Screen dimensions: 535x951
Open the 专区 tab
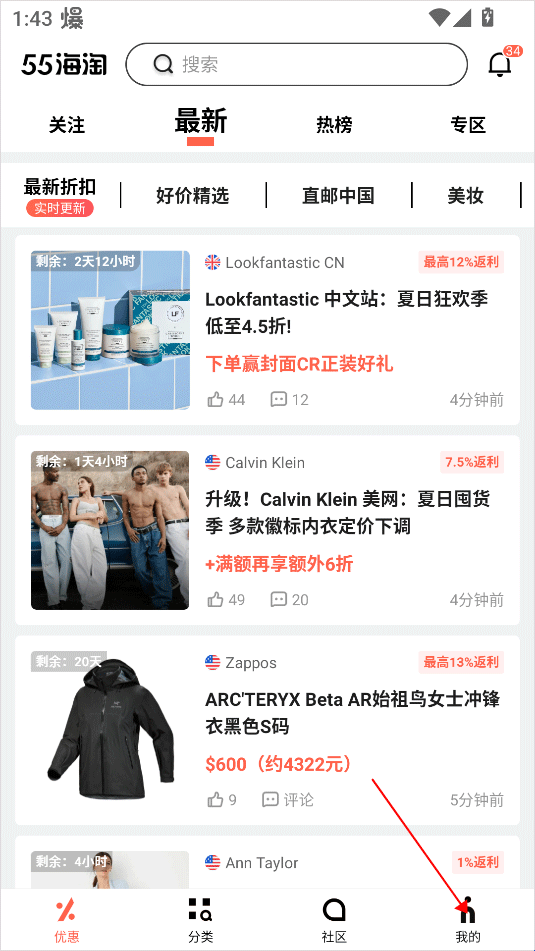click(468, 125)
